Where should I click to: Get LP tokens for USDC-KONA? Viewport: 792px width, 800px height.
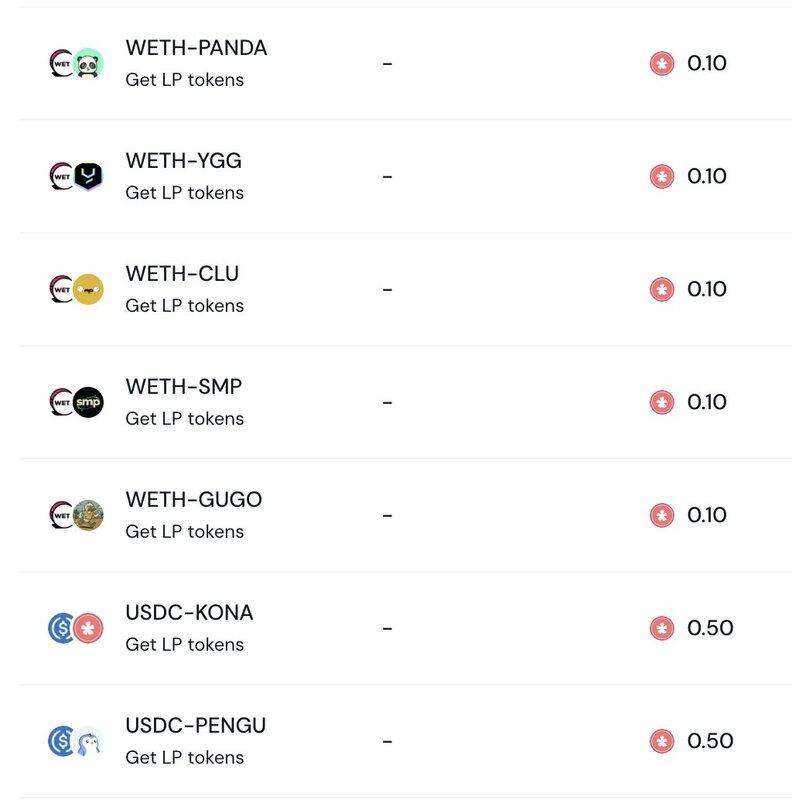click(184, 645)
